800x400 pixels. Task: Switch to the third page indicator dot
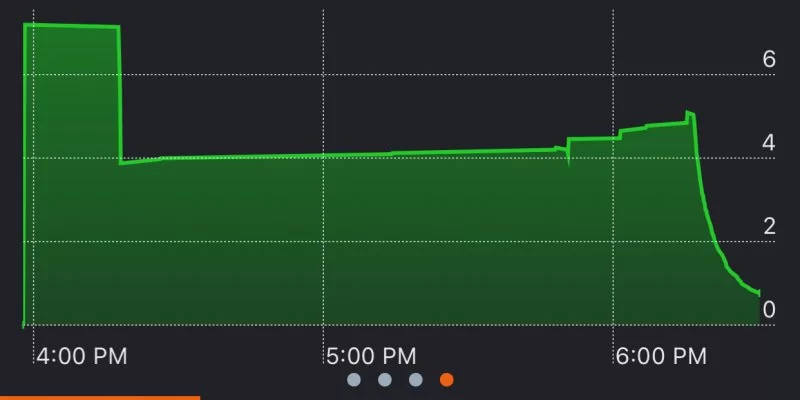pos(416,380)
